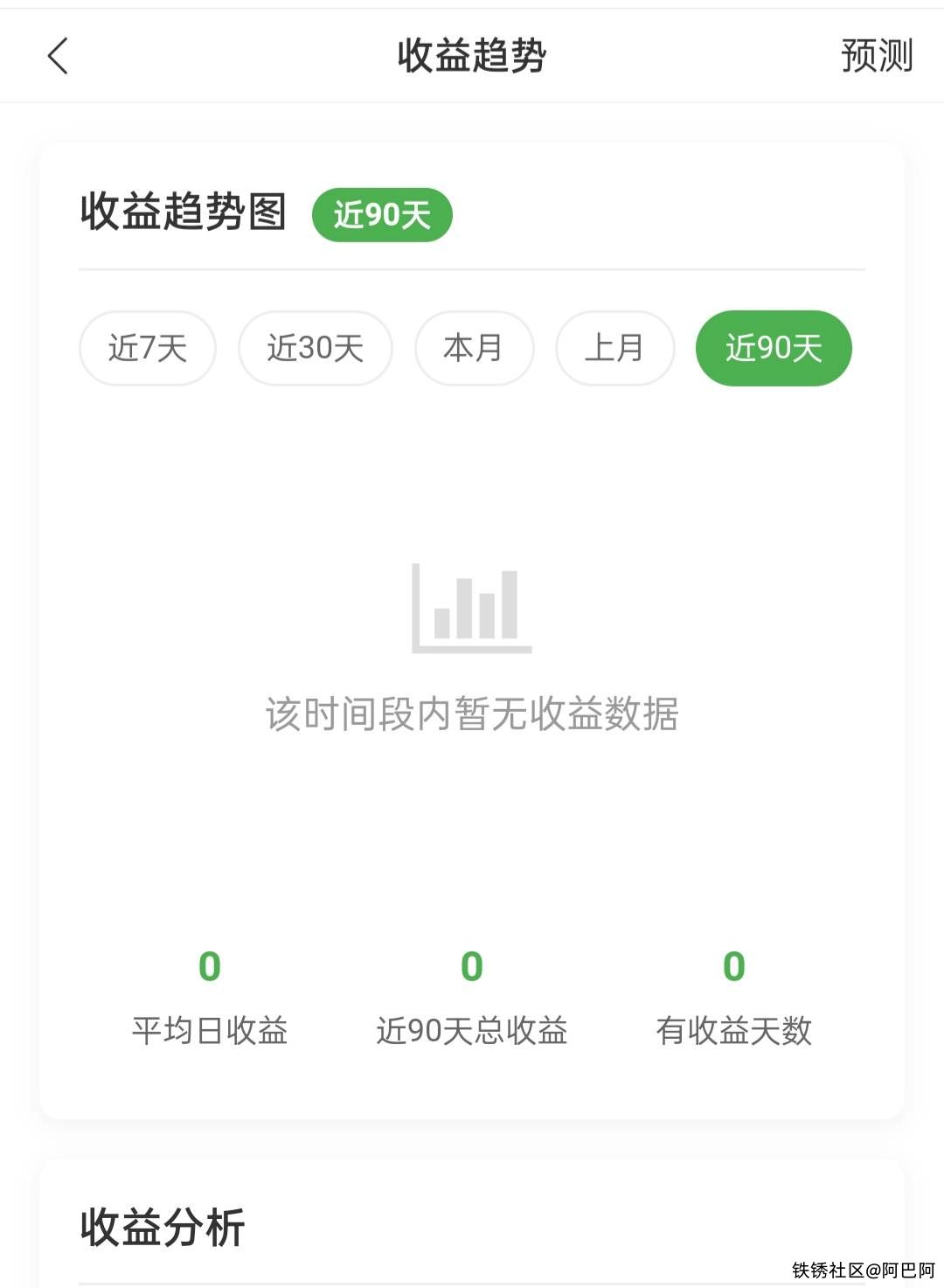Show earnings for 本月
The image size is (944, 1288).
(x=474, y=348)
